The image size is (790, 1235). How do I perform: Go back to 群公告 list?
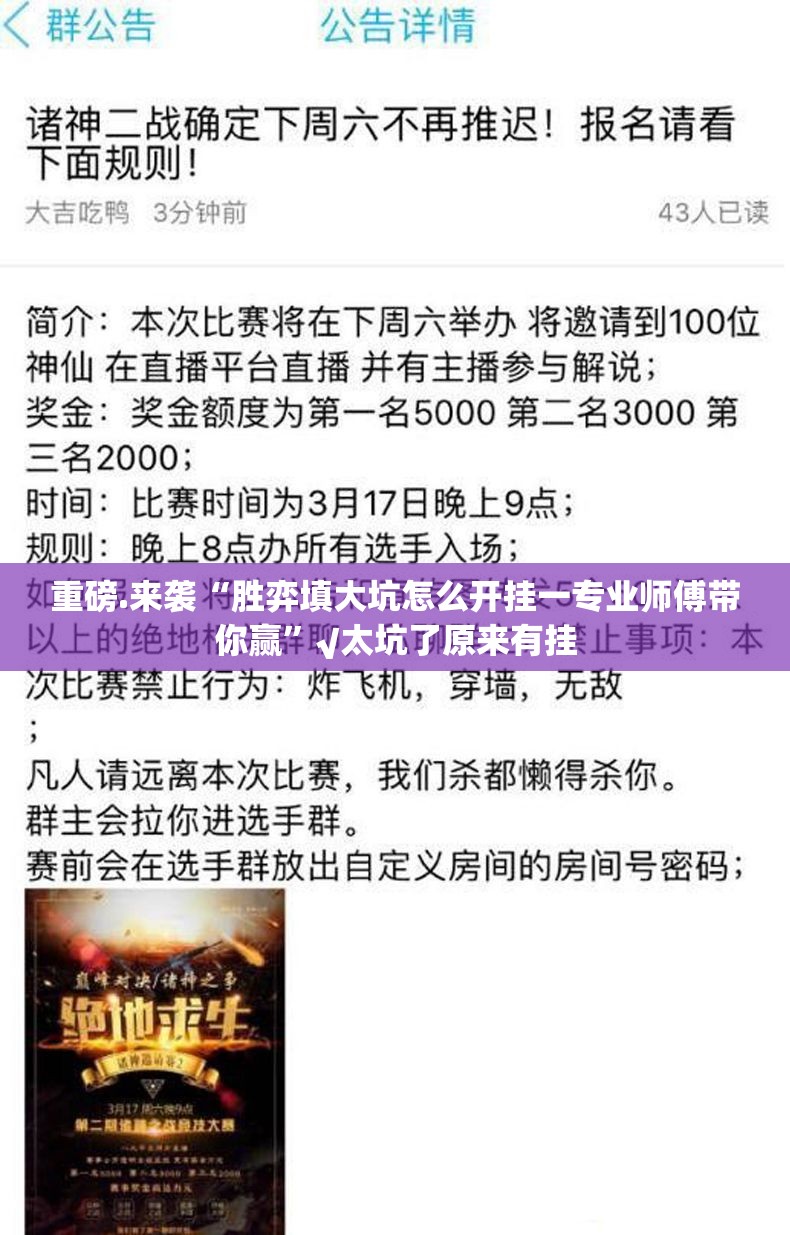point(78,26)
